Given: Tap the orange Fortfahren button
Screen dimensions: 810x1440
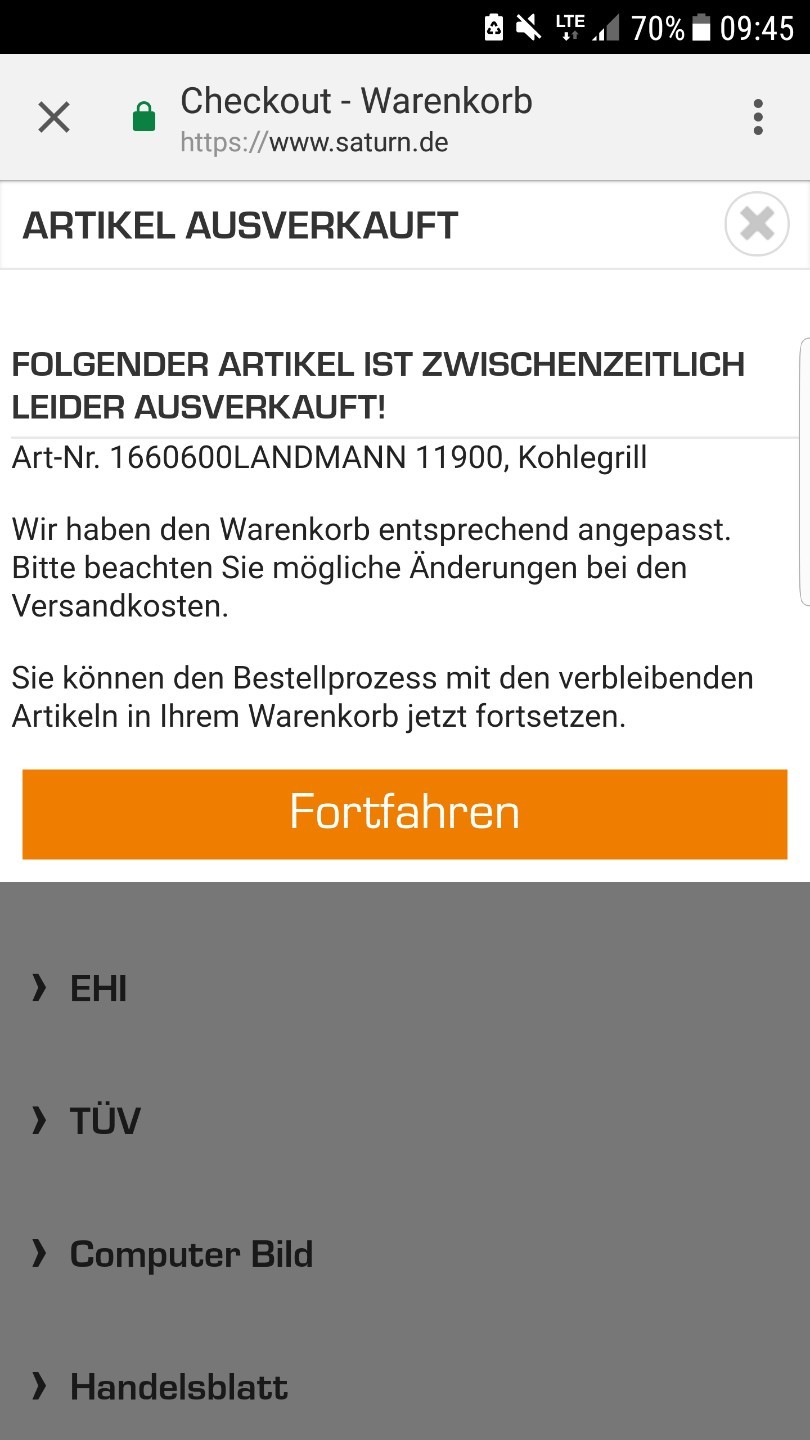Looking at the screenshot, I should tap(405, 814).
